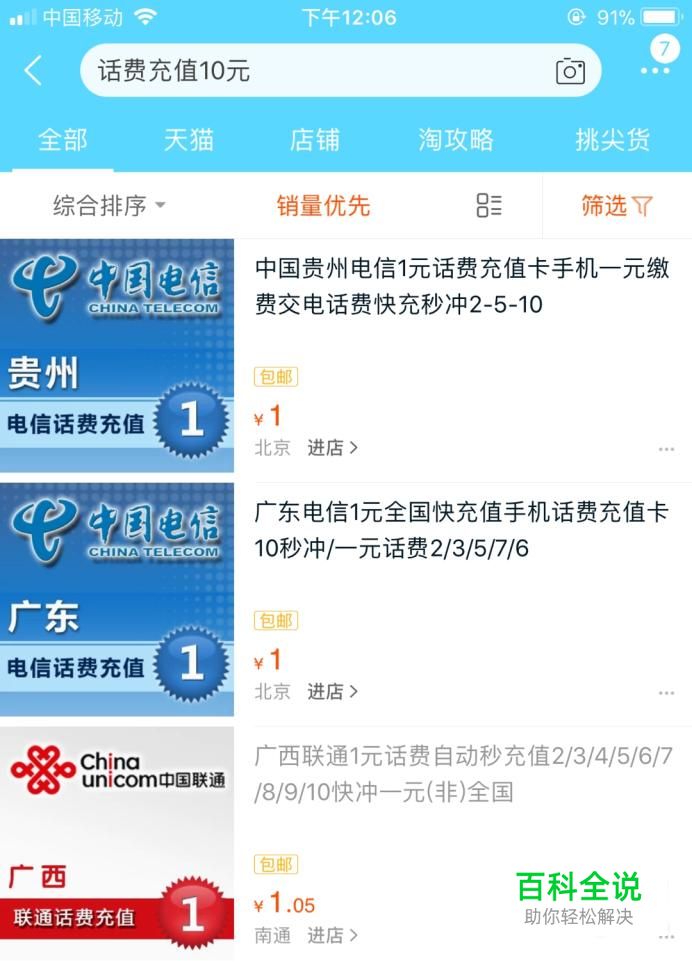Switch to the 天猫 tab
This screenshot has height=961, width=692.
(x=189, y=140)
